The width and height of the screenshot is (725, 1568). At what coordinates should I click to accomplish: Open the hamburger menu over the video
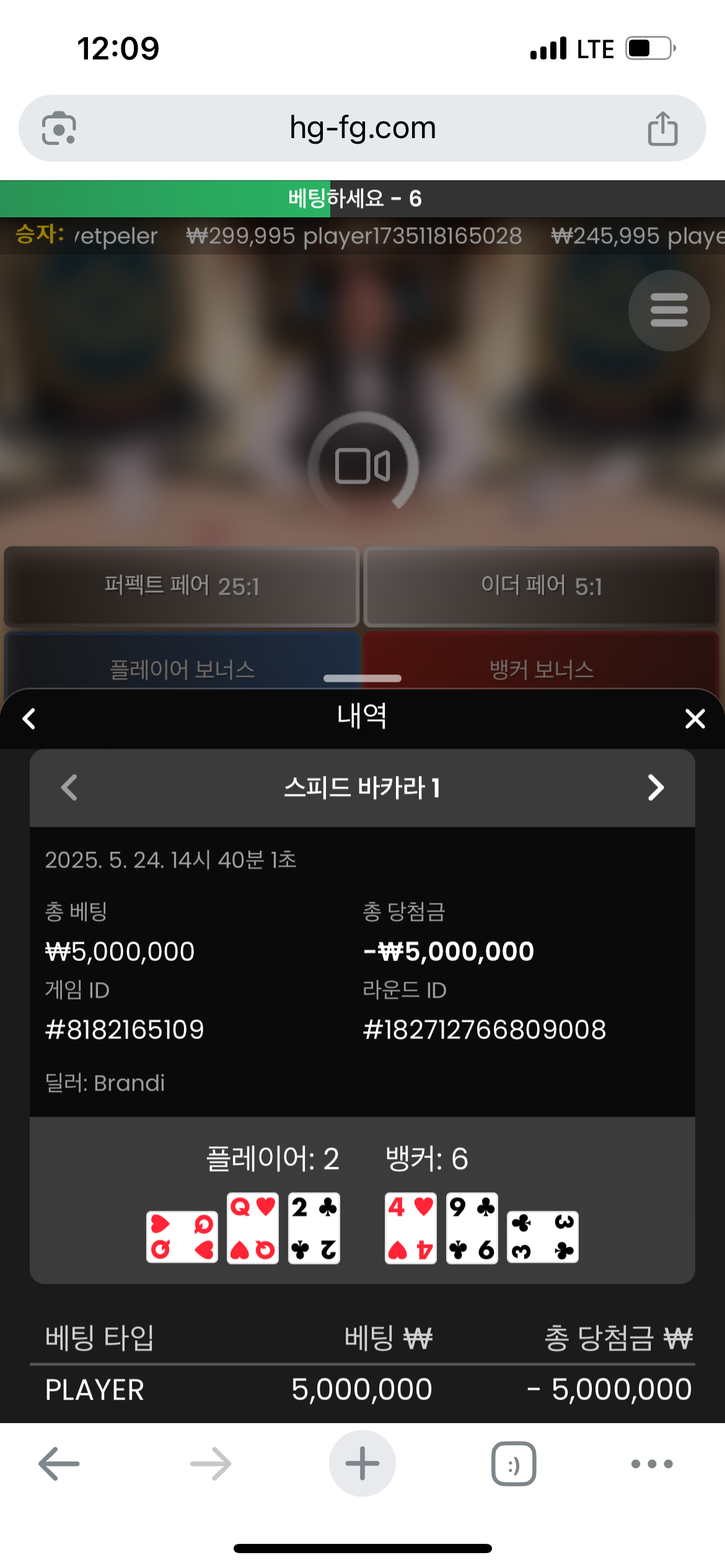point(669,310)
